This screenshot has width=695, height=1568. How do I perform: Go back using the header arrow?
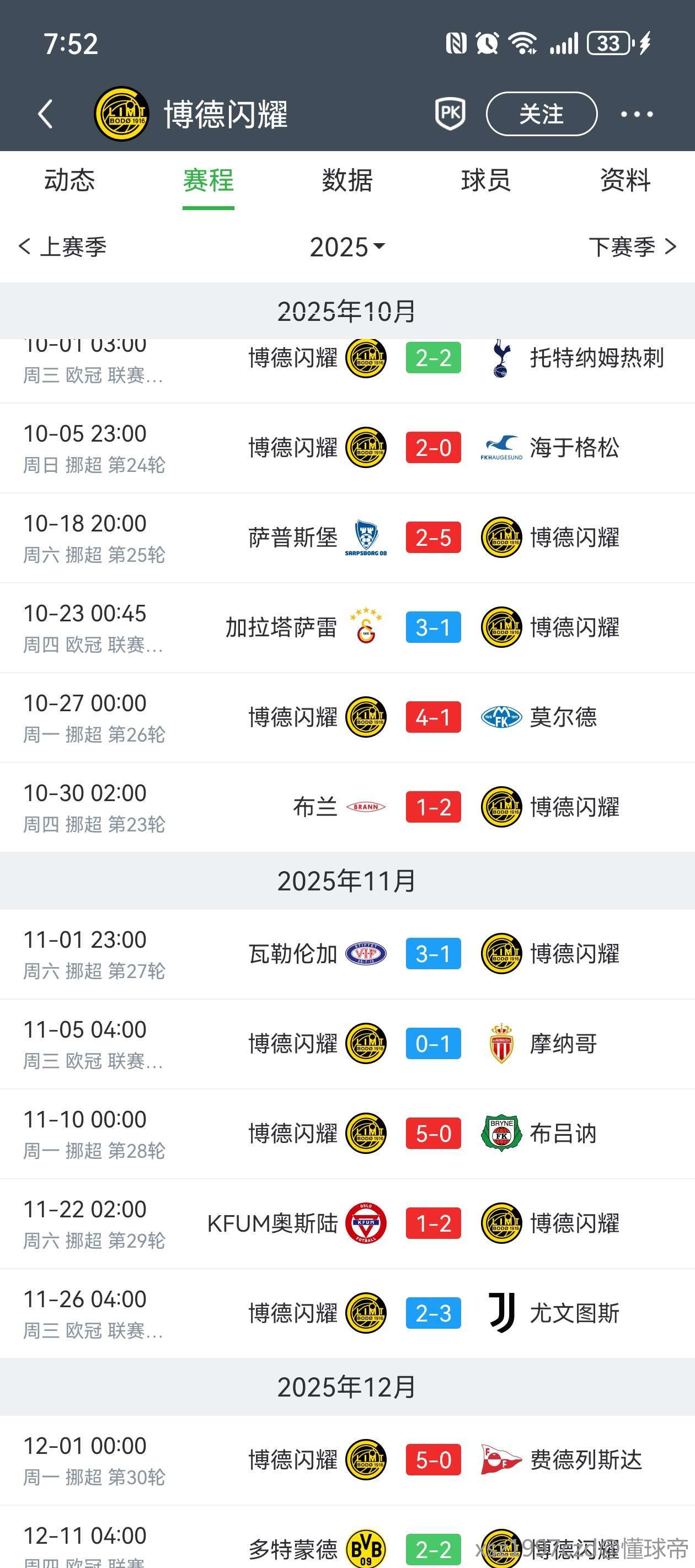pyautogui.click(x=45, y=114)
